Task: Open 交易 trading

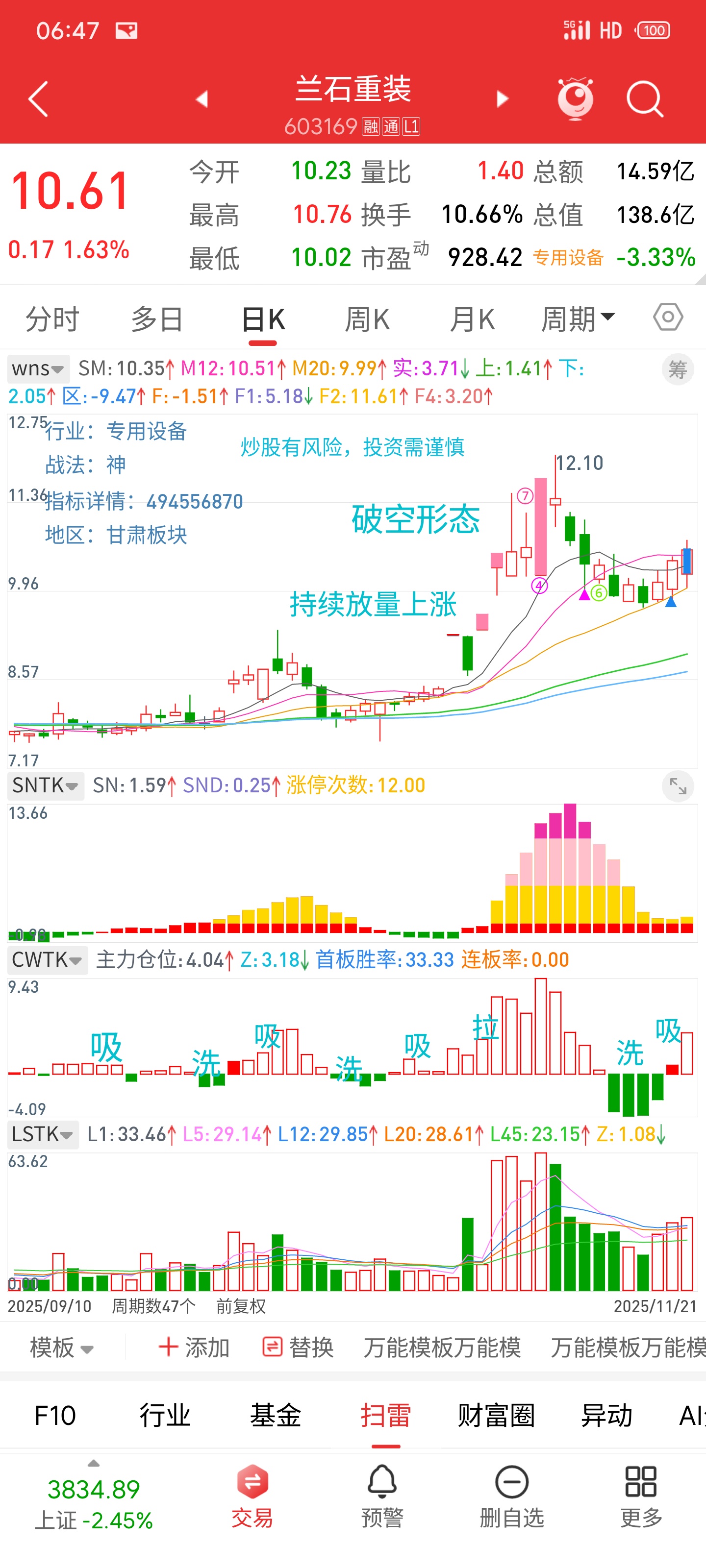Action: [252, 1496]
